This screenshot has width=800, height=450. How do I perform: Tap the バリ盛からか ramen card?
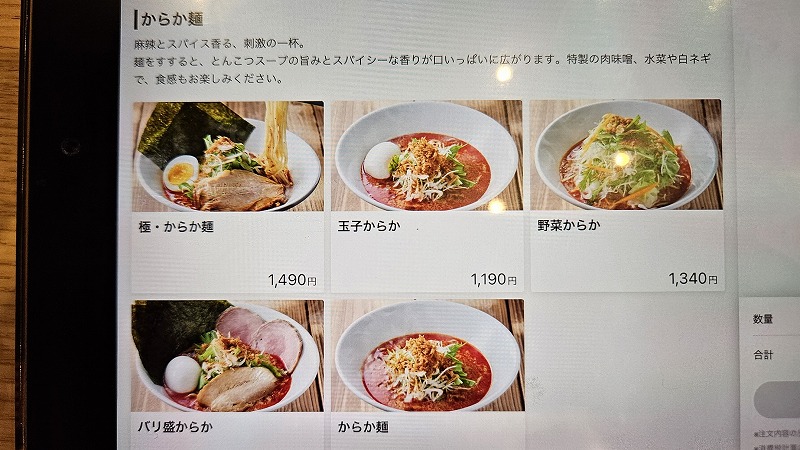(x=227, y=370)
